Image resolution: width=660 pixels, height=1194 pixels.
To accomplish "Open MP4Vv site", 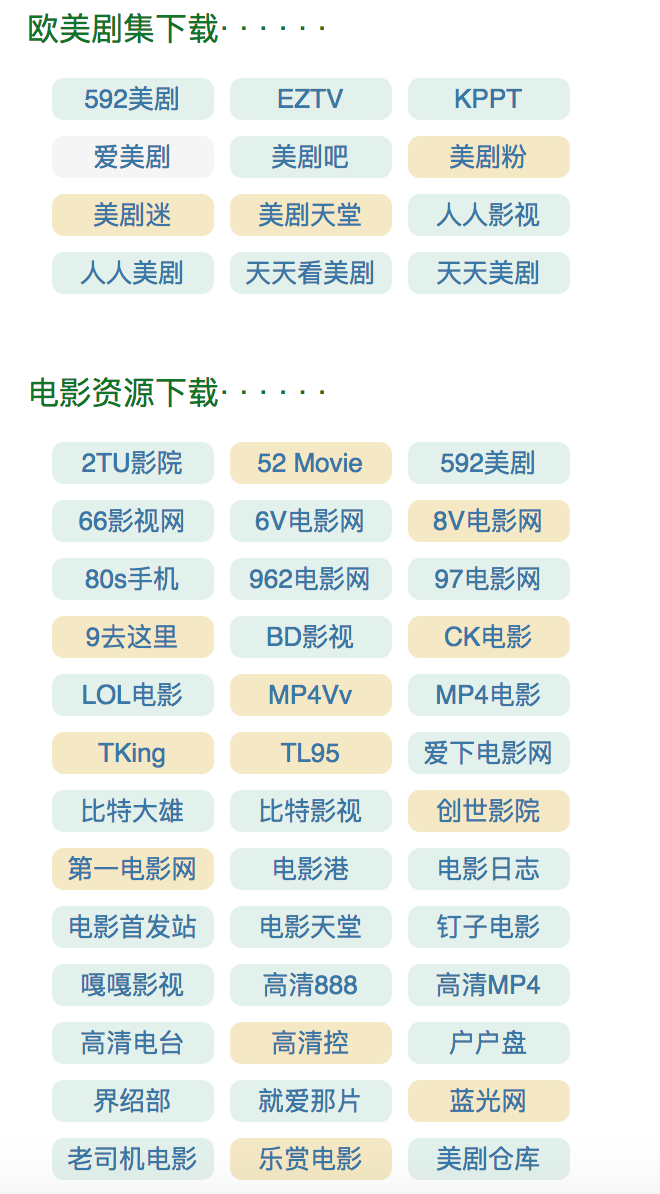I will click(x=310, y=695).
